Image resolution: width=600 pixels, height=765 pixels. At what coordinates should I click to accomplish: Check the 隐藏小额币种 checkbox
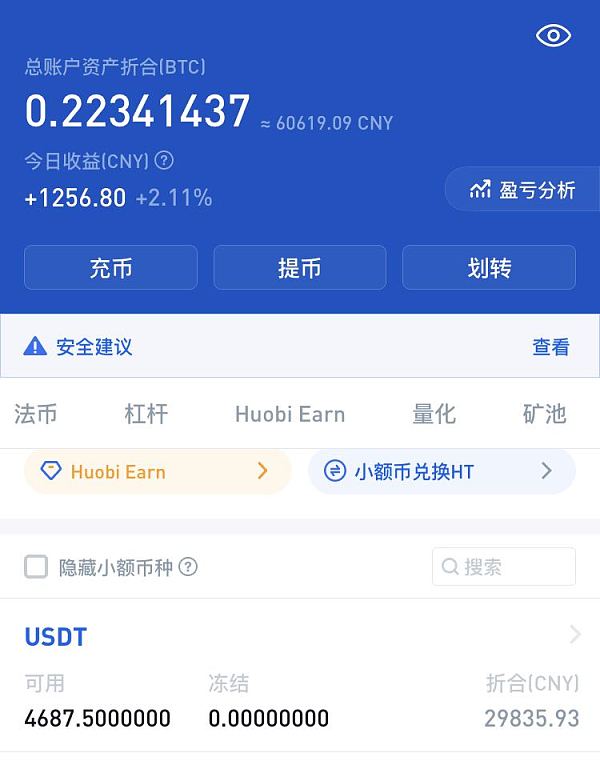coord(36,567)
